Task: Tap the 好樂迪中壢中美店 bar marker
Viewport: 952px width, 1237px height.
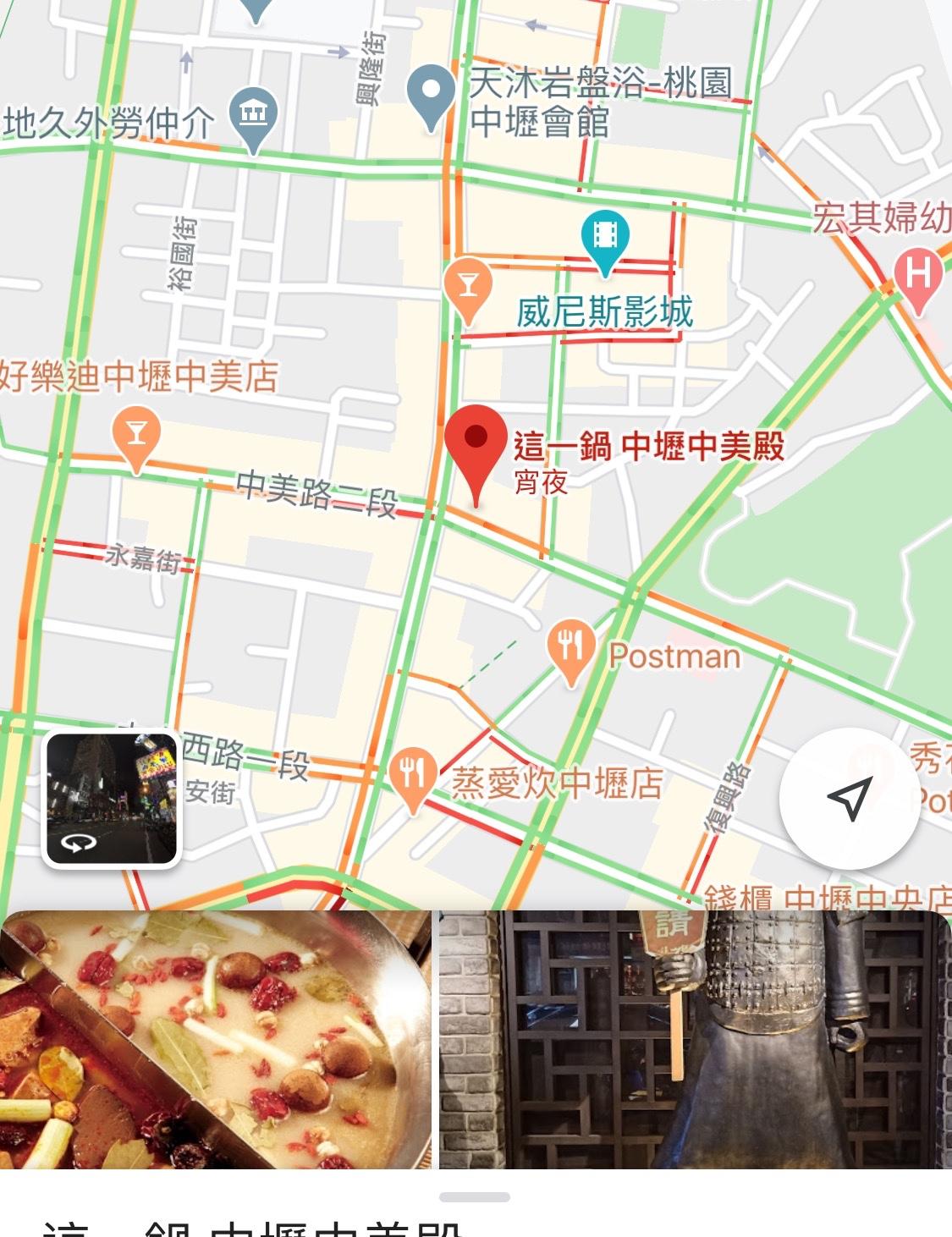Action: (x=136, y=437)
